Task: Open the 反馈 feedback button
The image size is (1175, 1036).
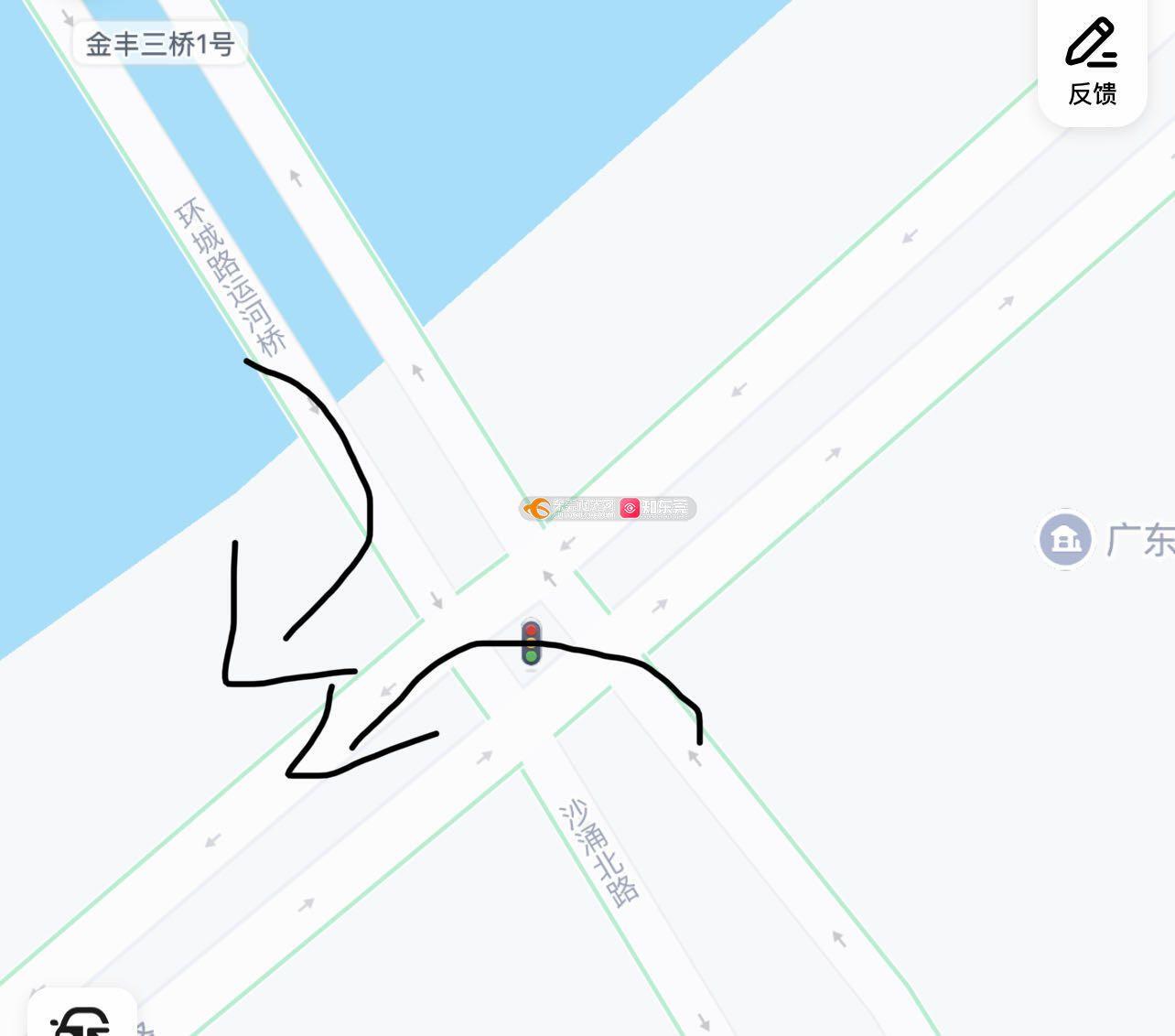Action: [1092, 60]
